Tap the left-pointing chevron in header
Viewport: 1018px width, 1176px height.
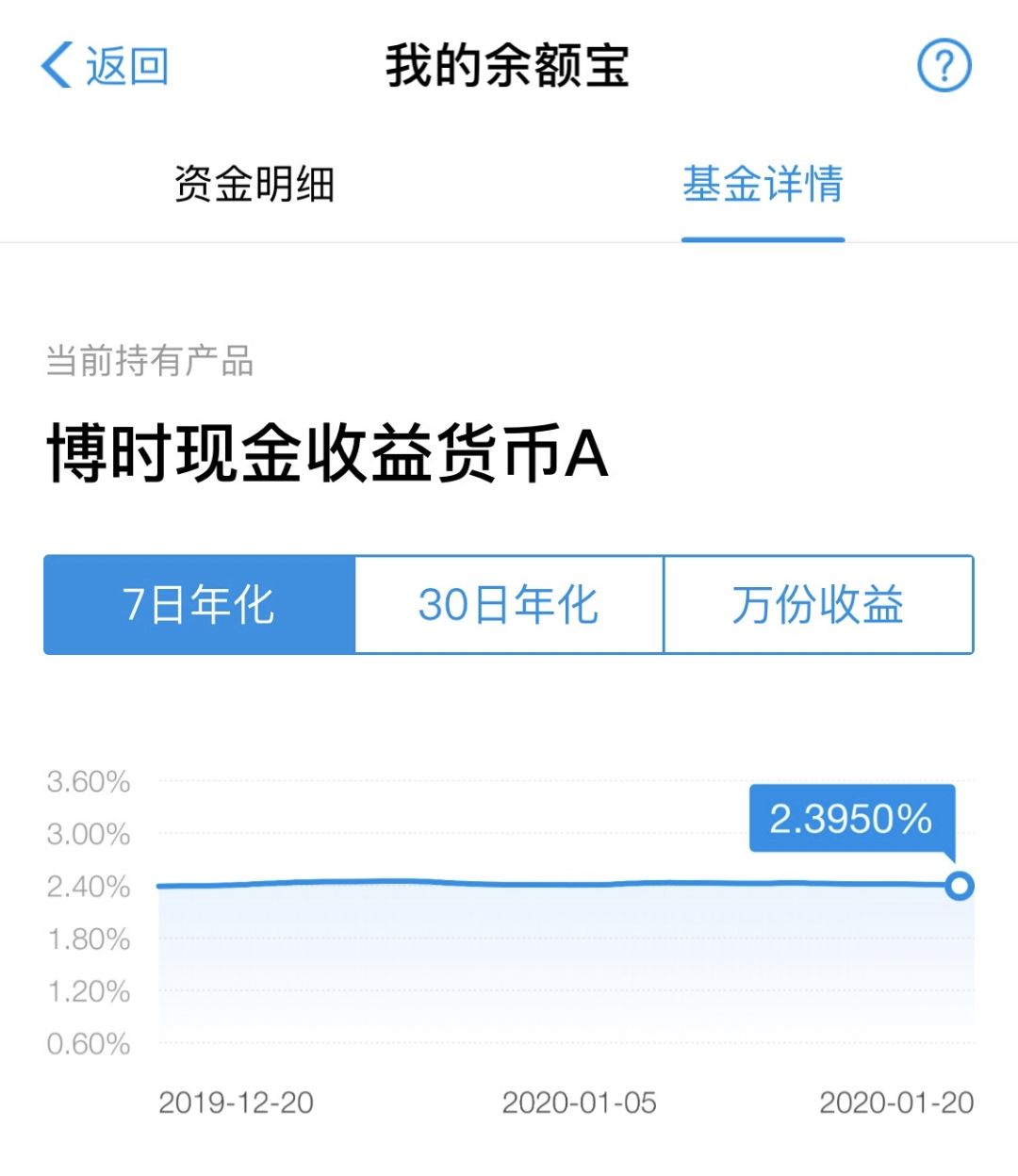pos(55,64)
